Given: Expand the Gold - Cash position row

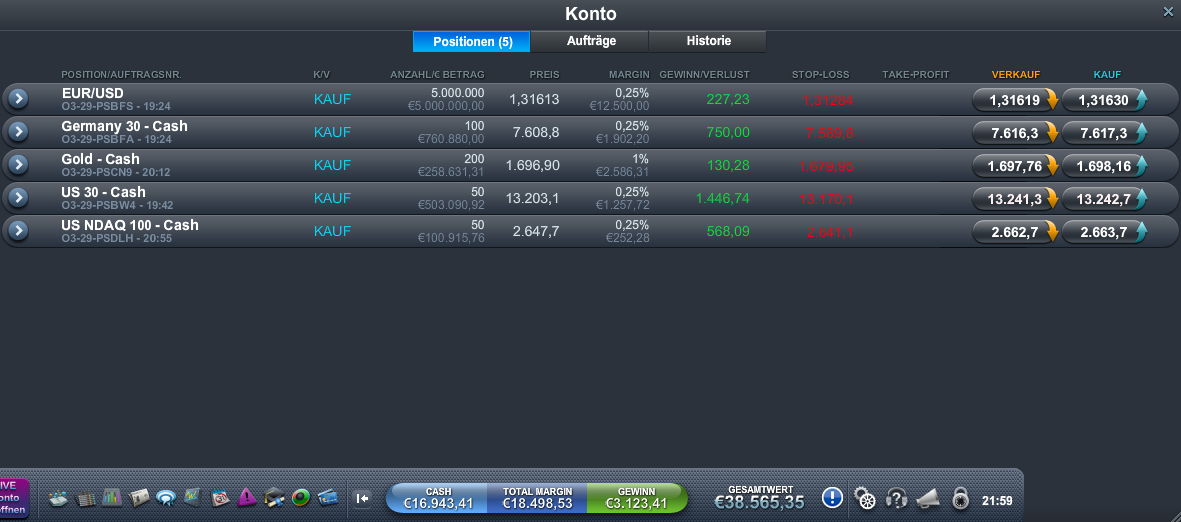Looking at the screenshot, I should (x=18, y=165).
